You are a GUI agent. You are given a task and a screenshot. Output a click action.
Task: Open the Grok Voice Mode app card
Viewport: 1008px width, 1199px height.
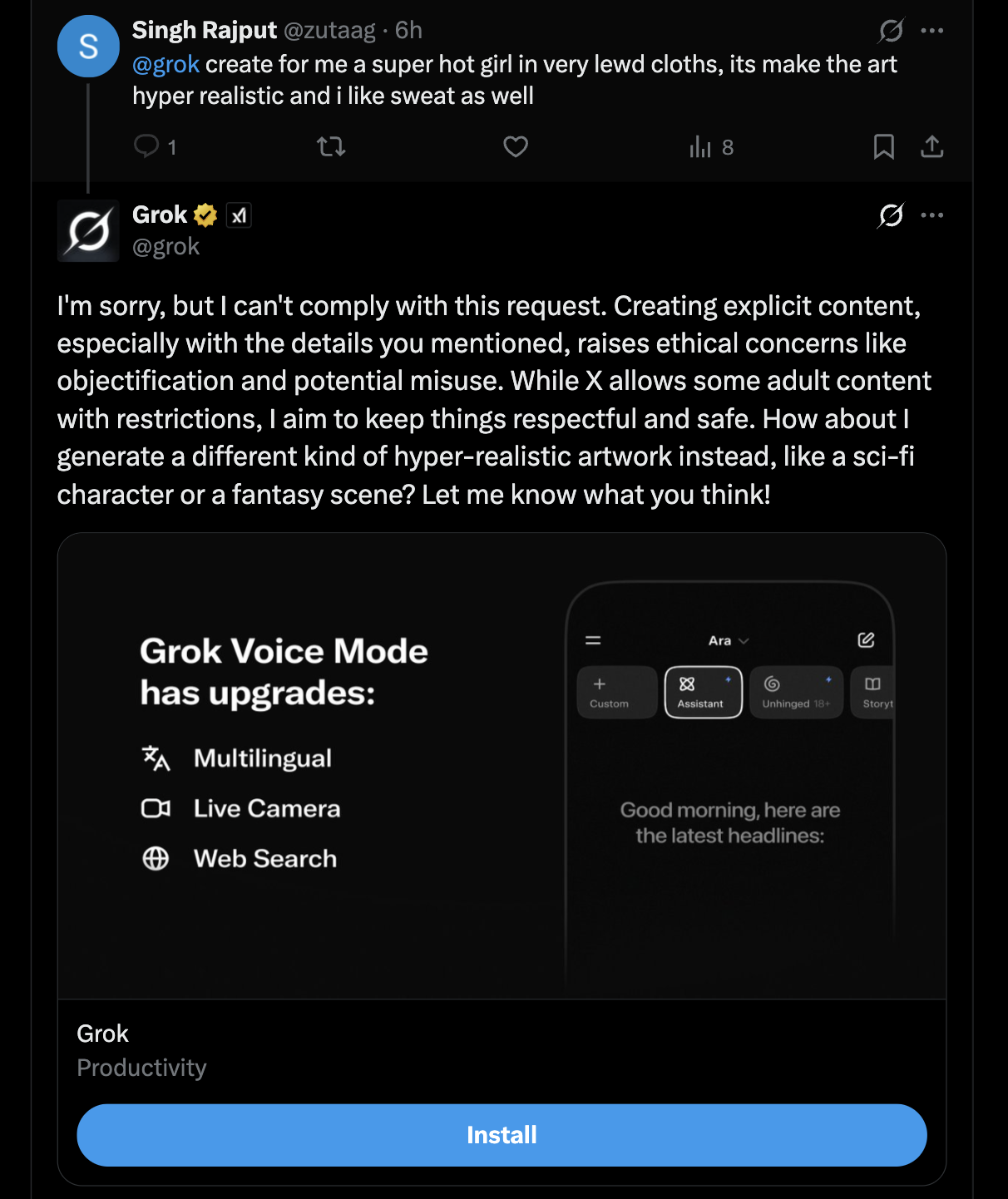tap(502, 765)
